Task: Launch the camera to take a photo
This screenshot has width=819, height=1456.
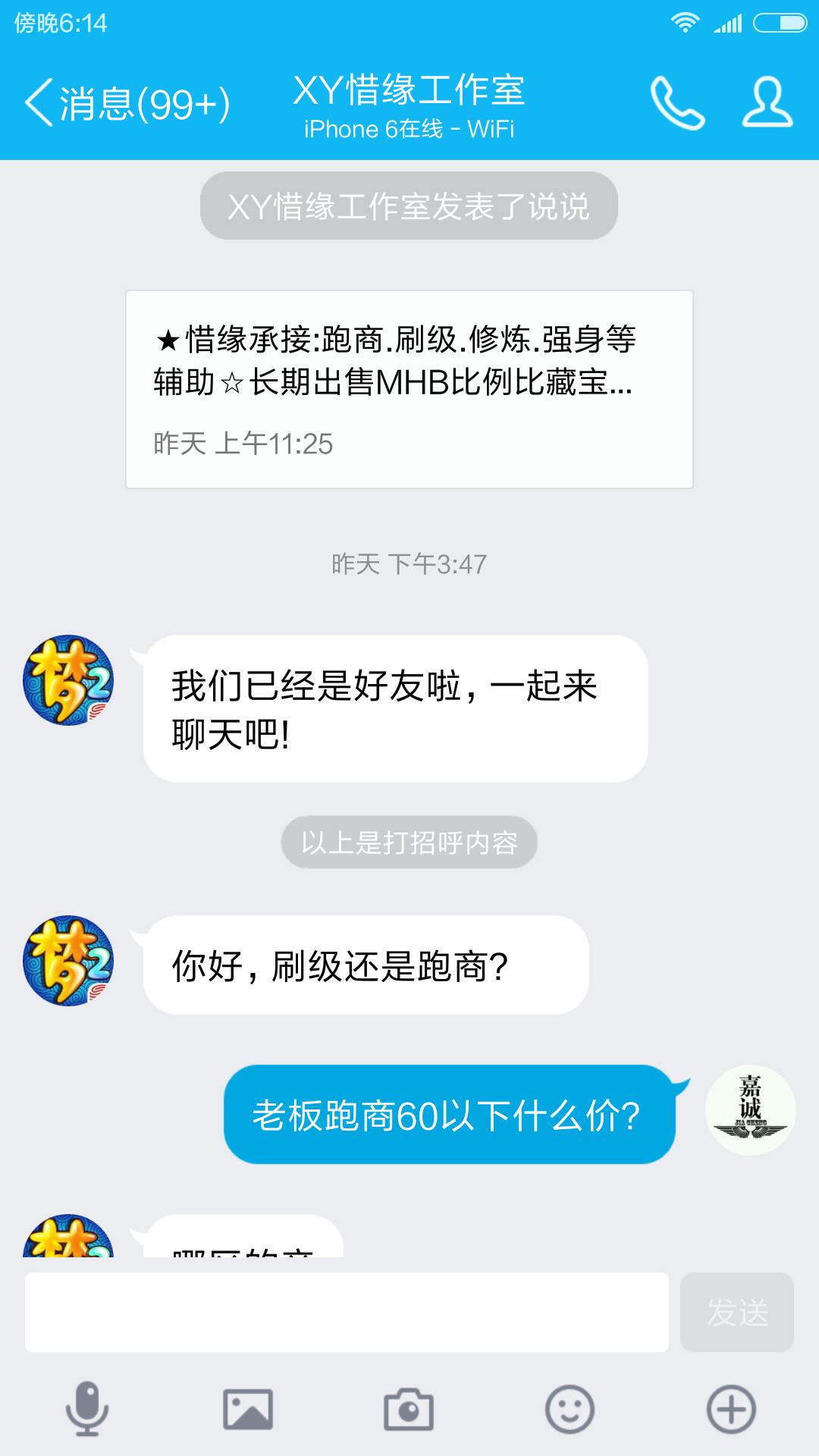Action: tap(409, 1409)
